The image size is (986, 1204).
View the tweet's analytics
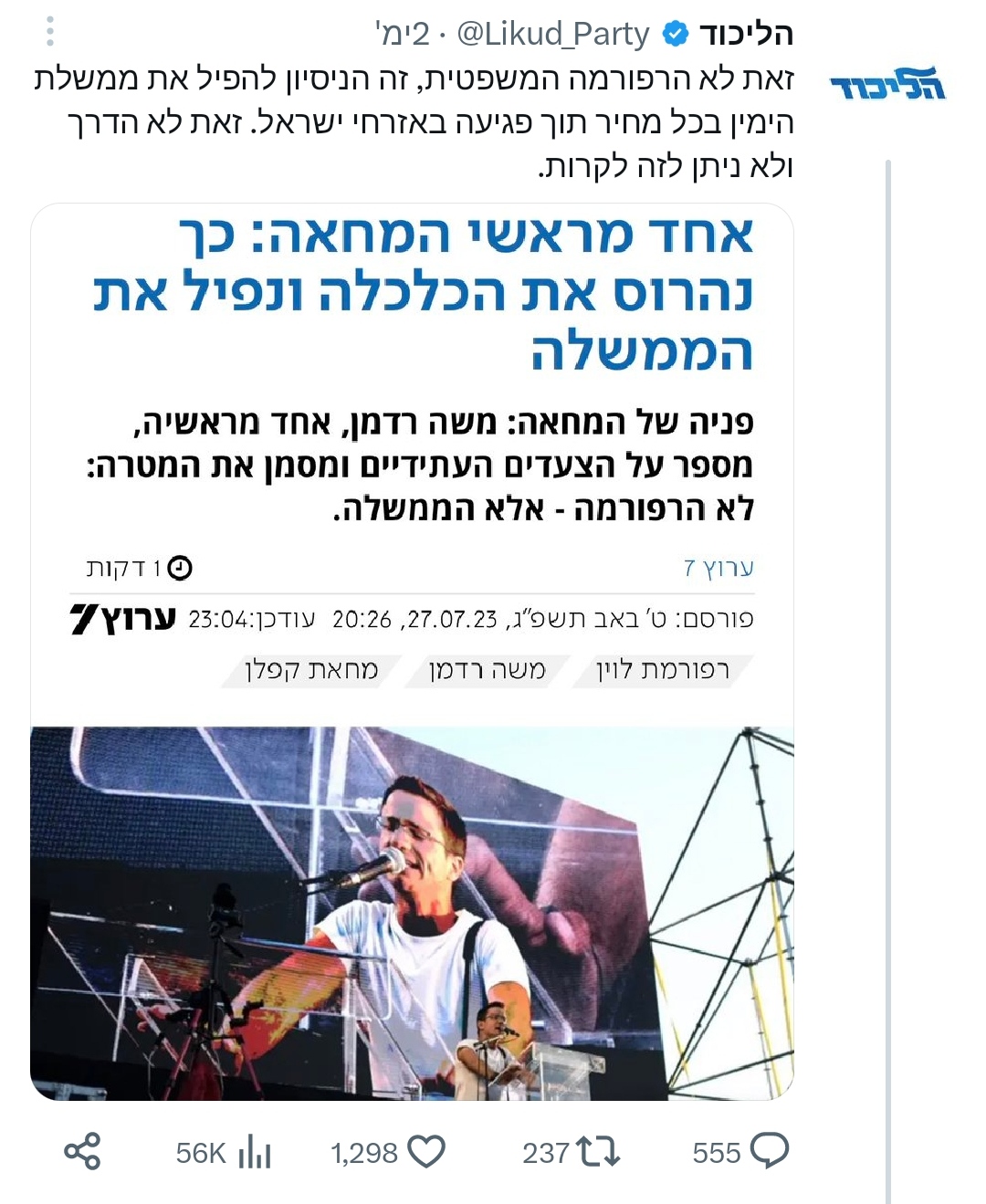(255, 1152)
